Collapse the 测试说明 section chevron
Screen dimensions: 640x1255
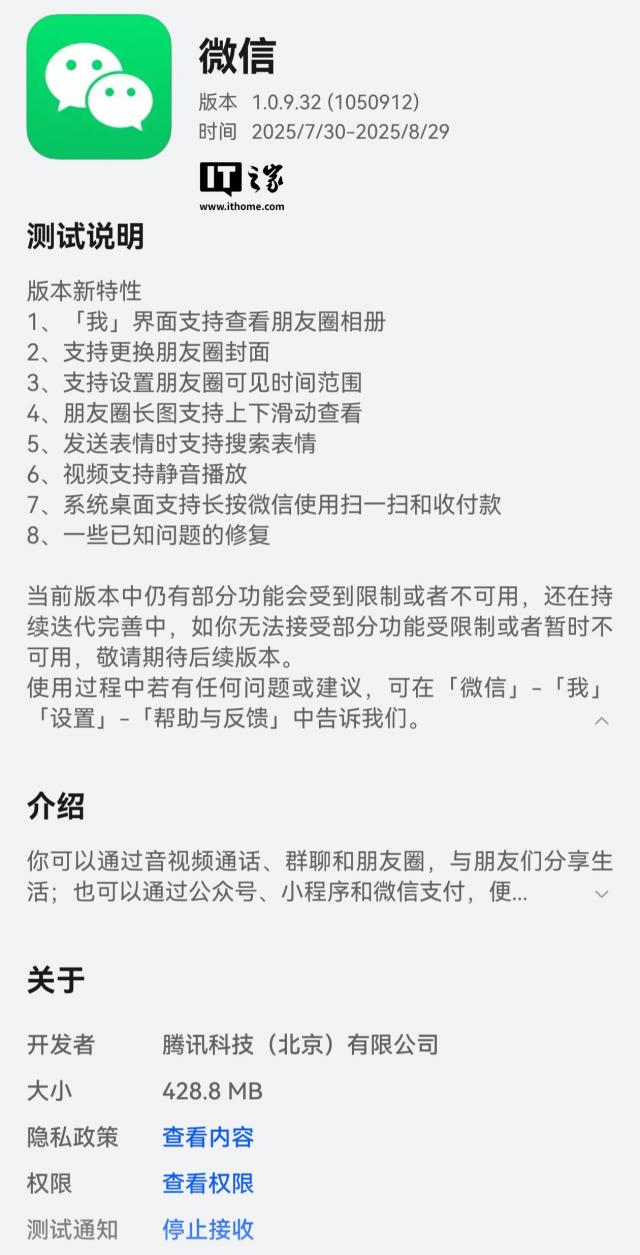click(x=601, y=720)
